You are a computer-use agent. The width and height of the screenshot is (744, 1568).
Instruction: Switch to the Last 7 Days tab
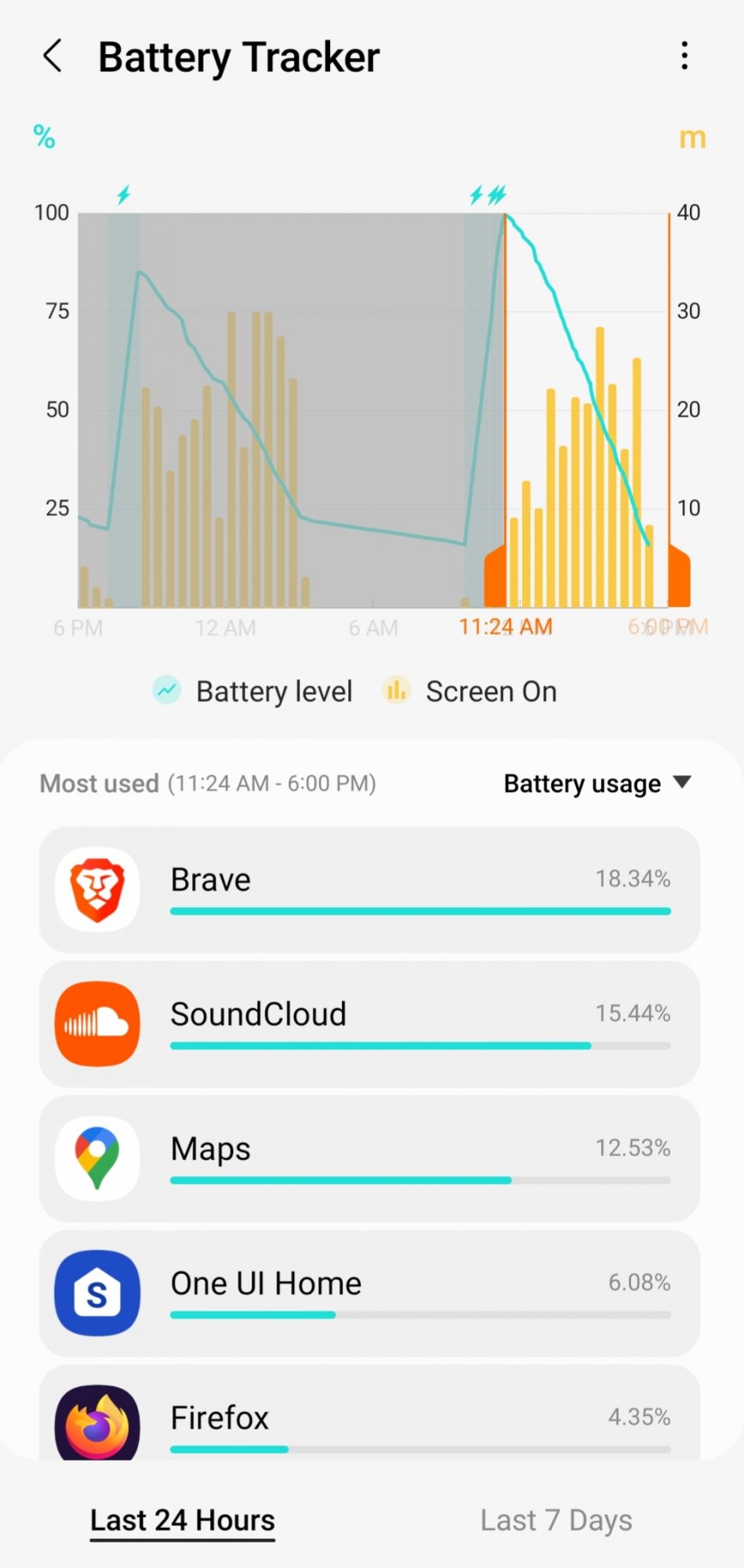(x=556, y=1520)
